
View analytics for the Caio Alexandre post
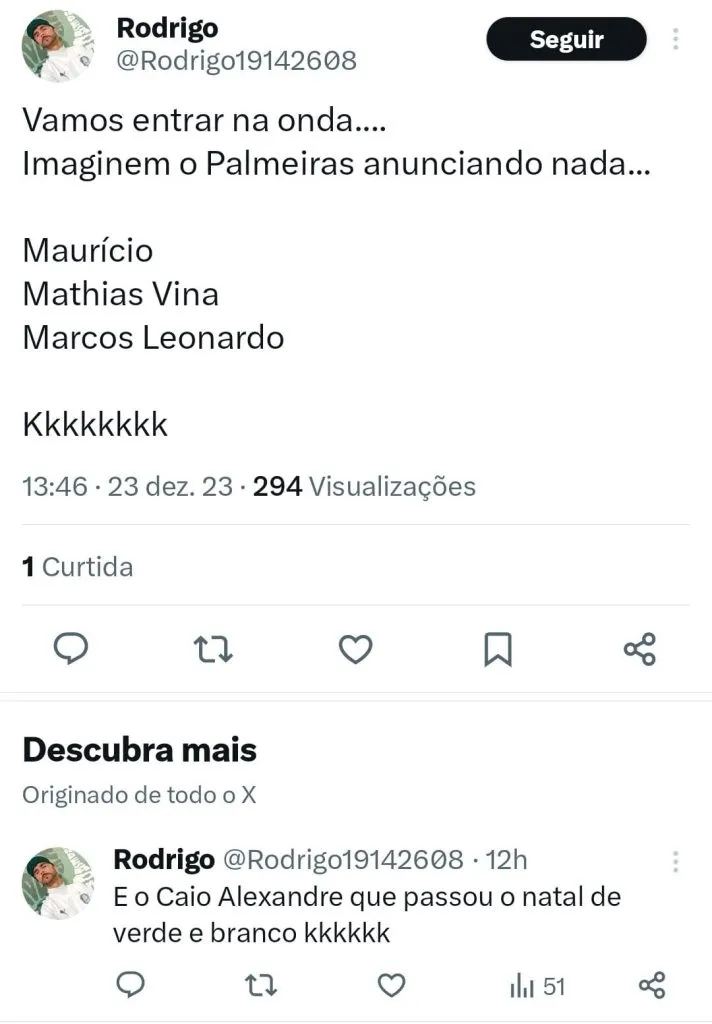538,986
